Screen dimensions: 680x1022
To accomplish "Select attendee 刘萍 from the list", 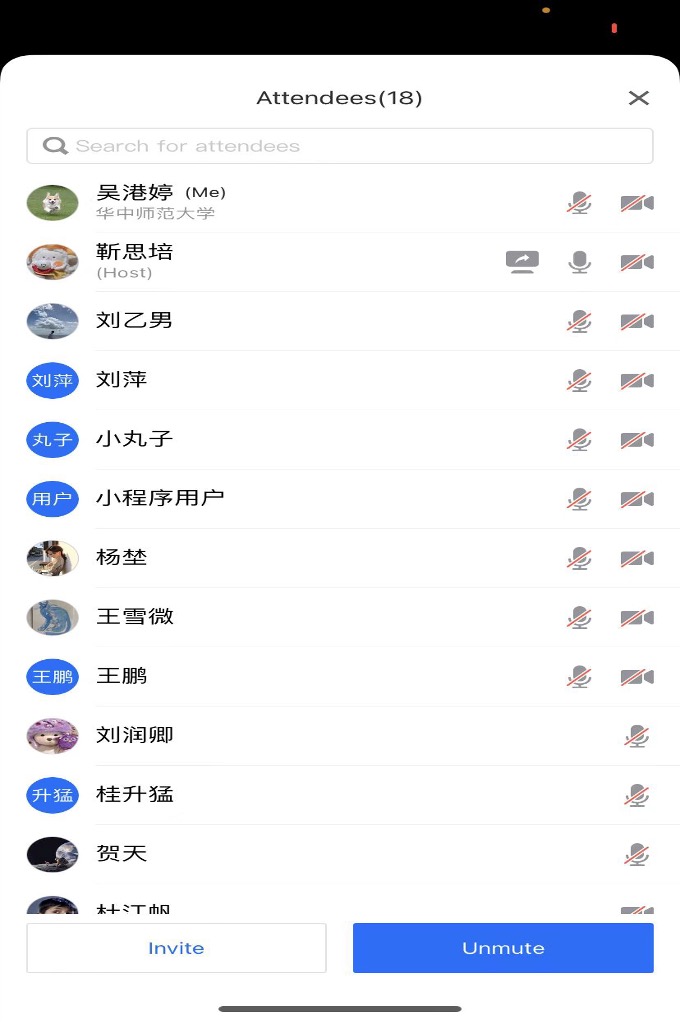I will (x=122, y=380).
